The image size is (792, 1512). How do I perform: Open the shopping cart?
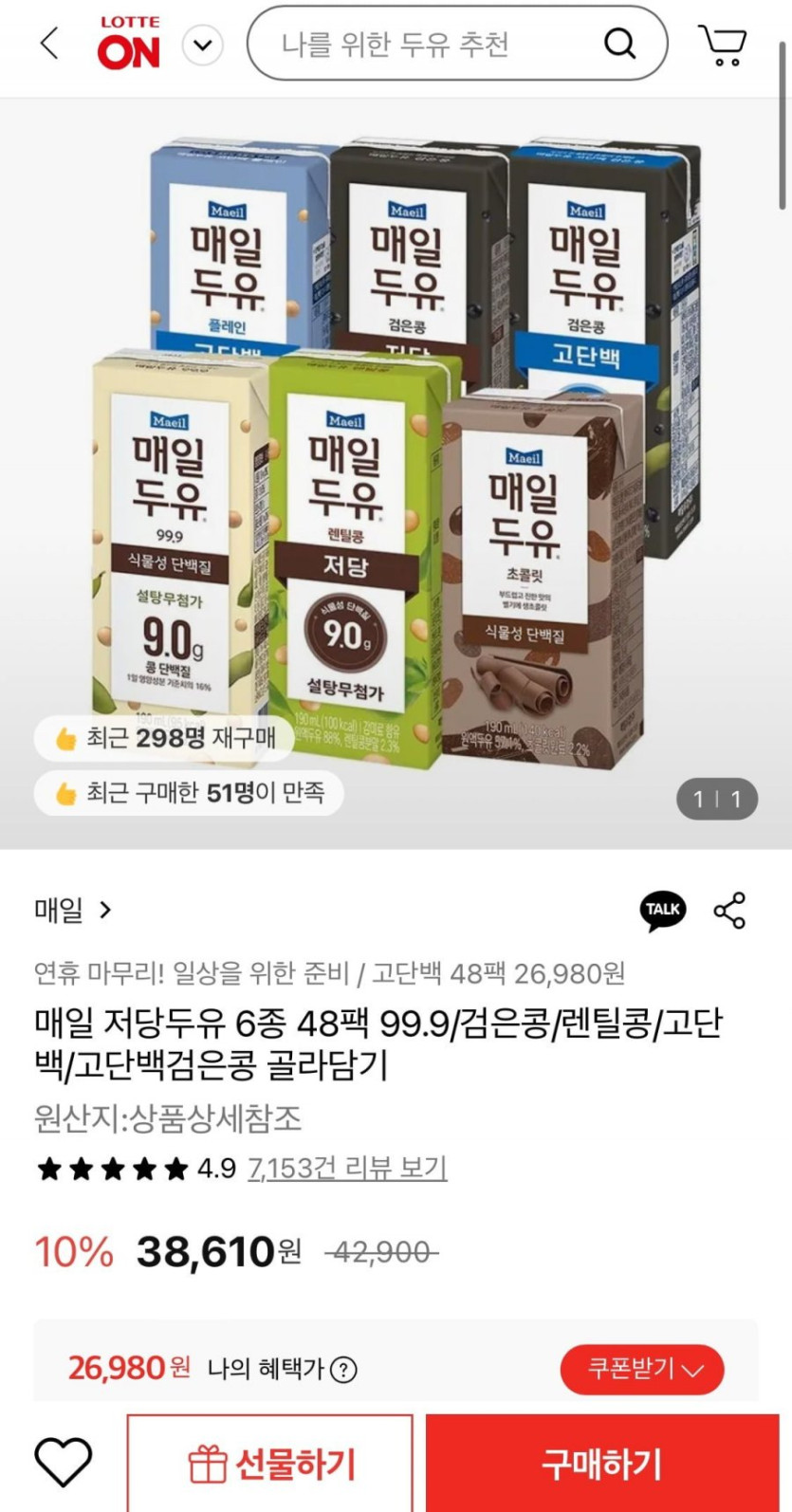pyautogui.click(x=723, y=45)
